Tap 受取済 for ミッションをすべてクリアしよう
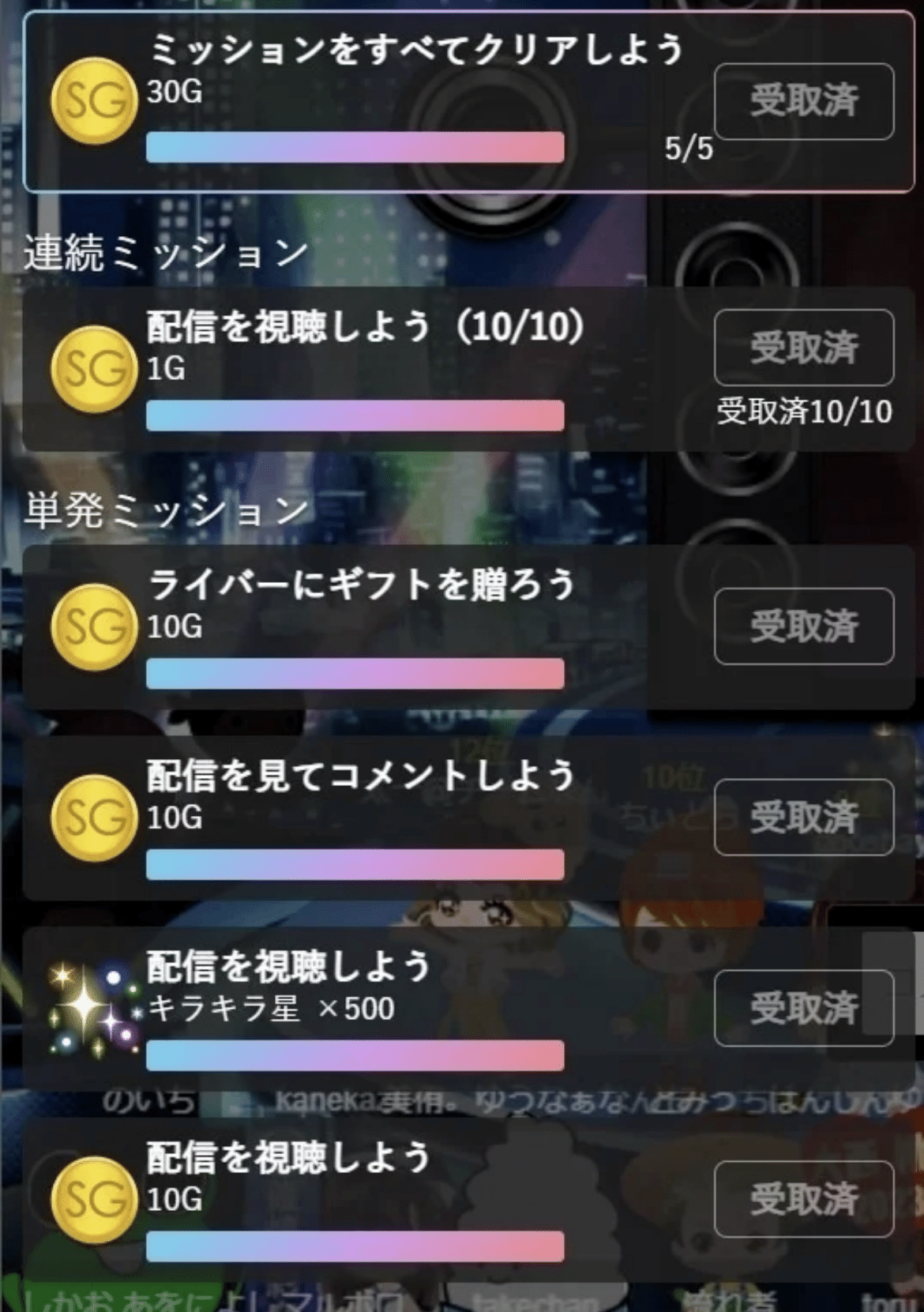Image resolution: width=924 pixels, height=1312 pixels. point(804,101)
